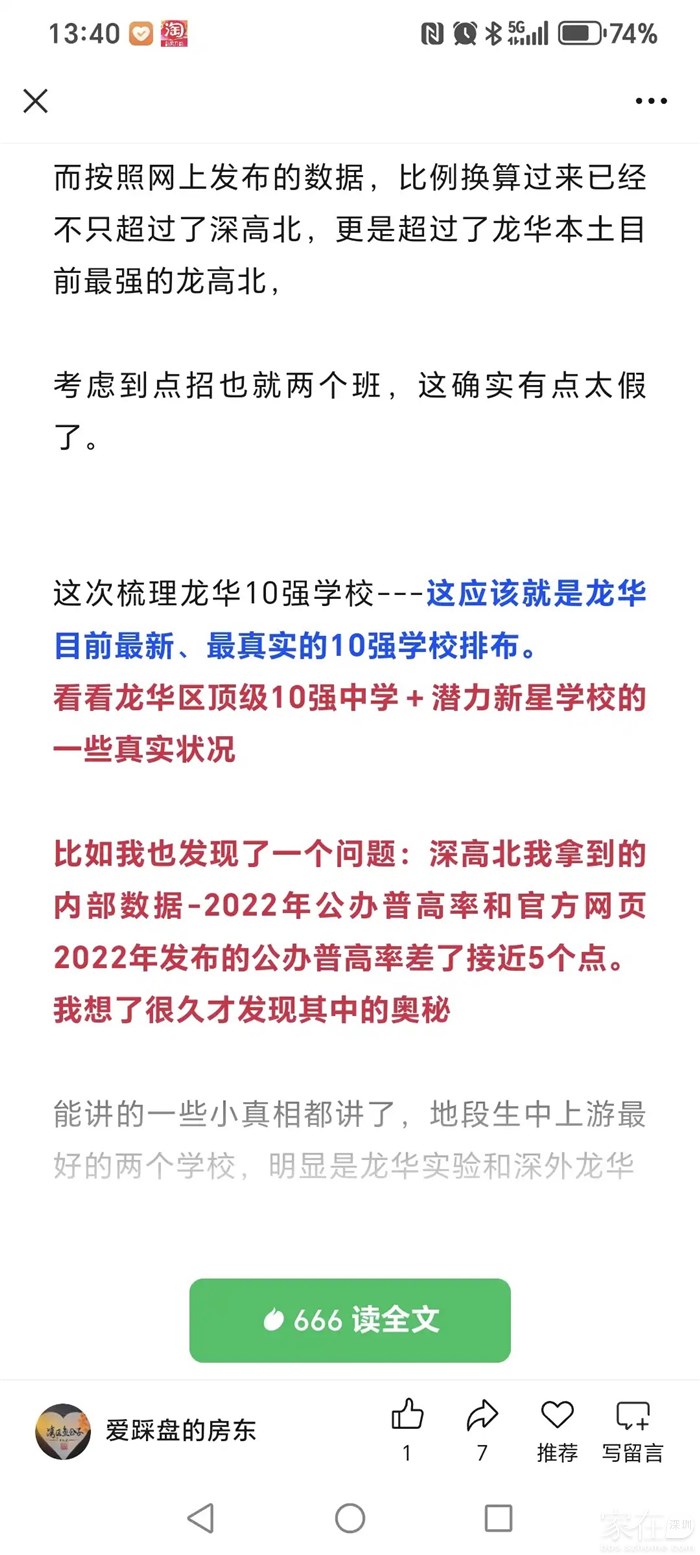700x1555 pixels.
Task: Tap the green 666 读全文 button
Action: pos(350,1320)
